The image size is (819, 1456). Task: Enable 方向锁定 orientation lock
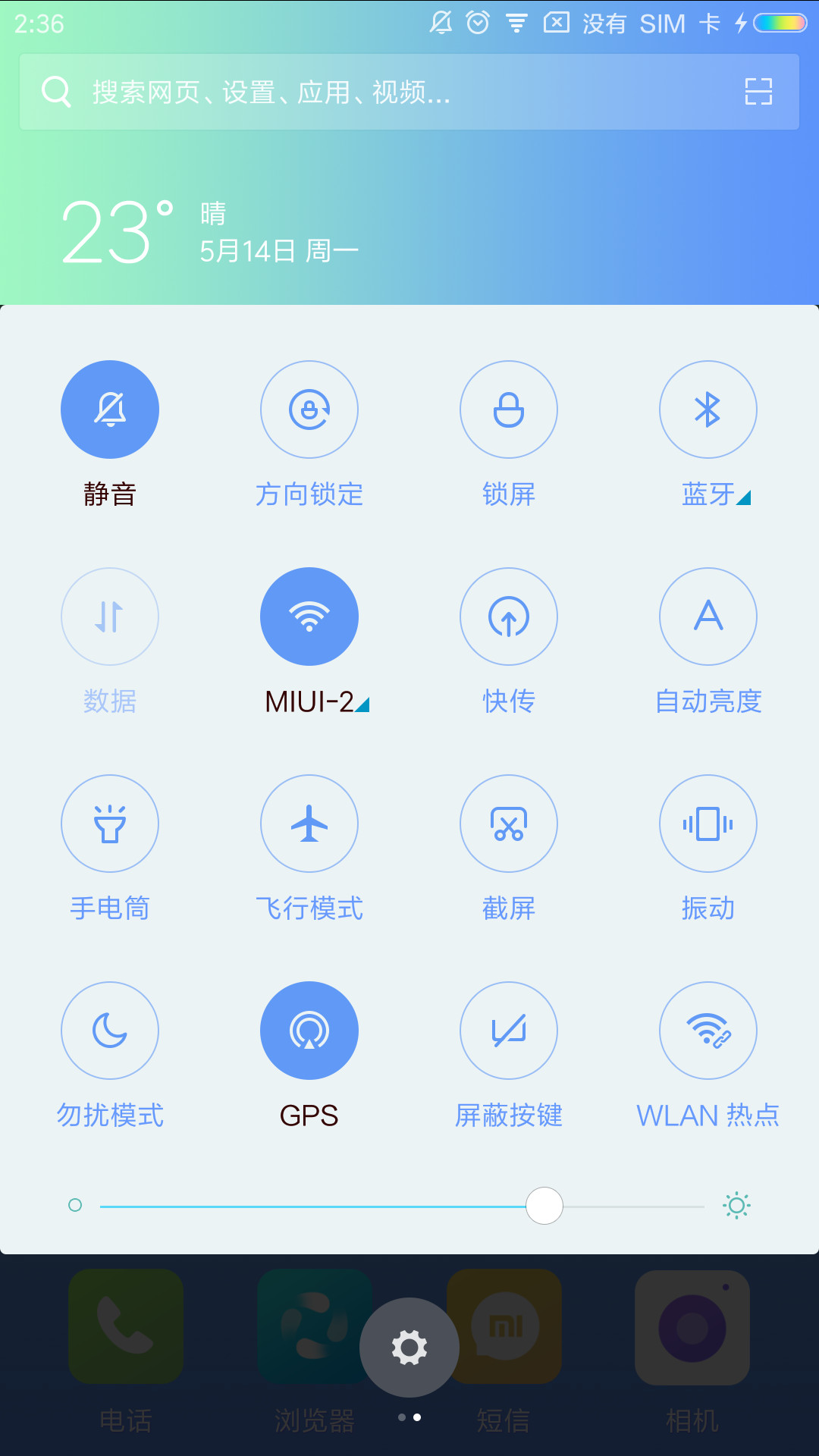click(x=309, y=409)
